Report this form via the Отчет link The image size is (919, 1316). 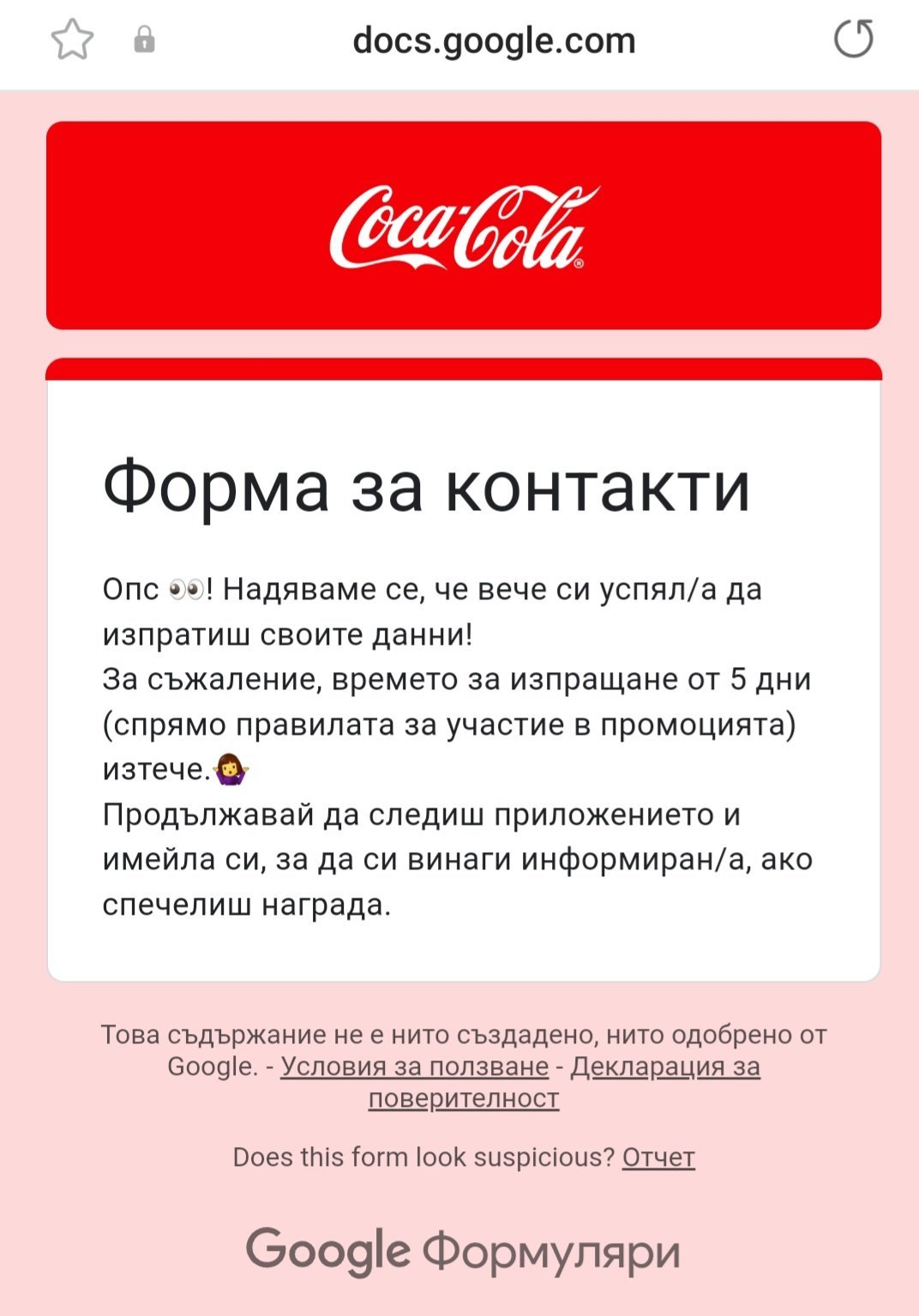(x=658, y=1157)
